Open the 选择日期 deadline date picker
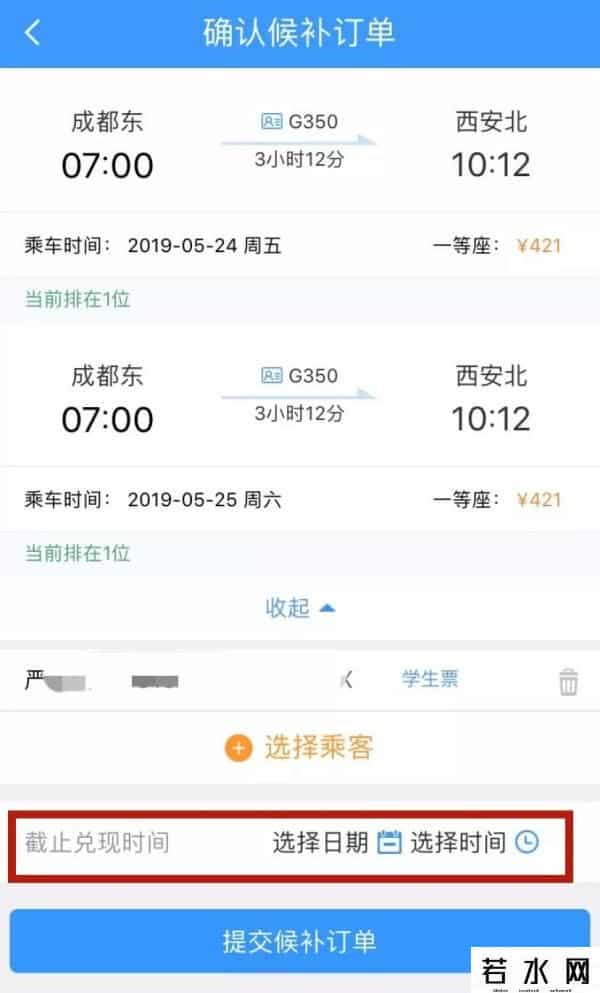 coord(335,842)
